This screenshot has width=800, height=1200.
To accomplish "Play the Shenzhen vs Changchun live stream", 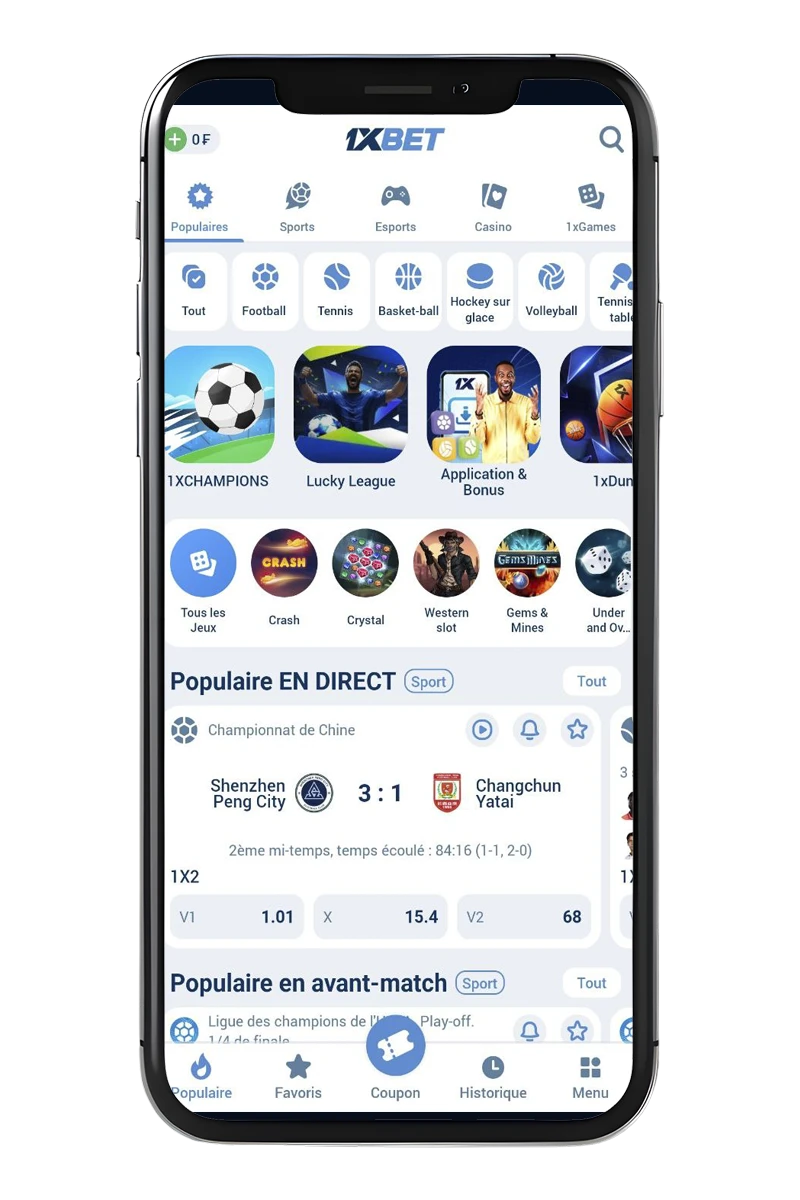I will pos(482,730).
